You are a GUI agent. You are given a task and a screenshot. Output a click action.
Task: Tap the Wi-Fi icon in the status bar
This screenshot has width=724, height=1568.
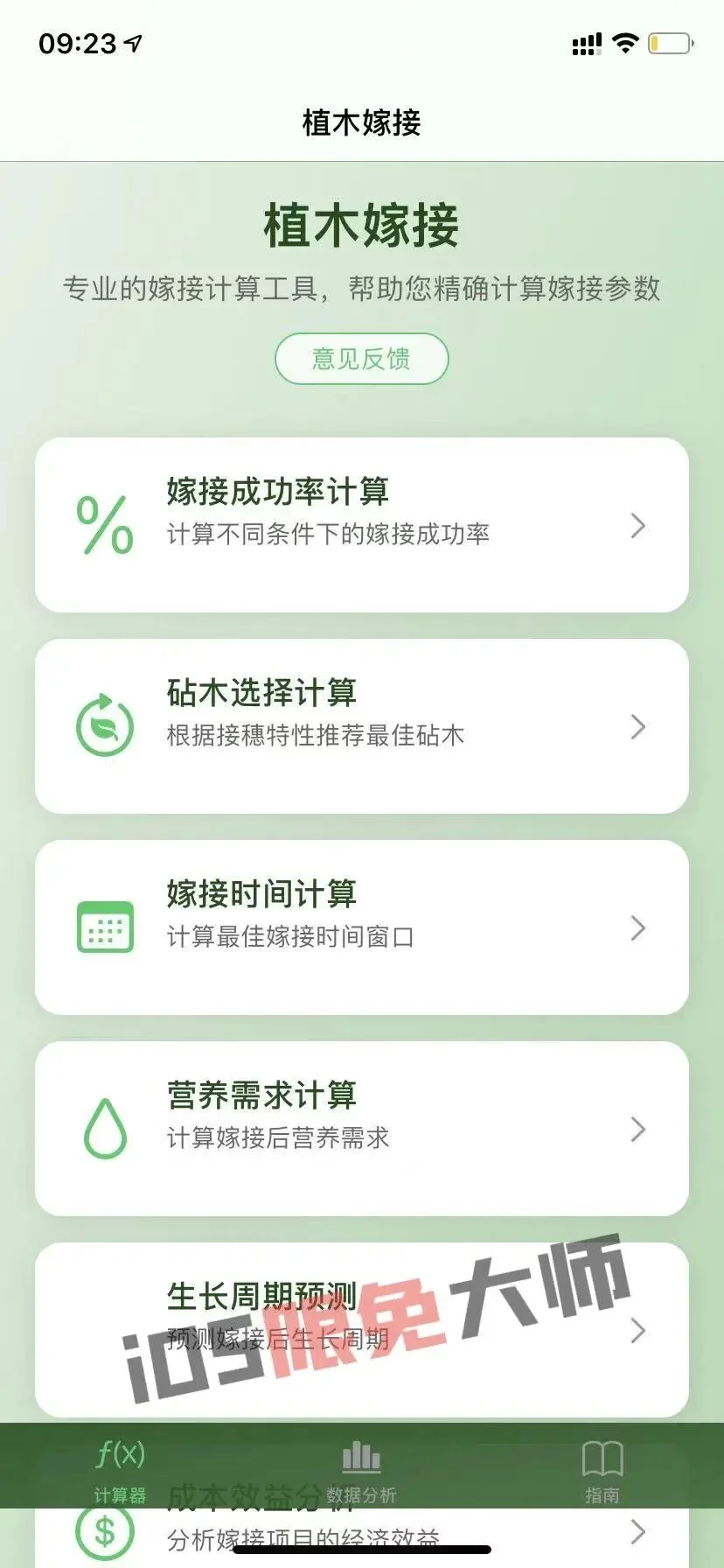coord(626,42)
